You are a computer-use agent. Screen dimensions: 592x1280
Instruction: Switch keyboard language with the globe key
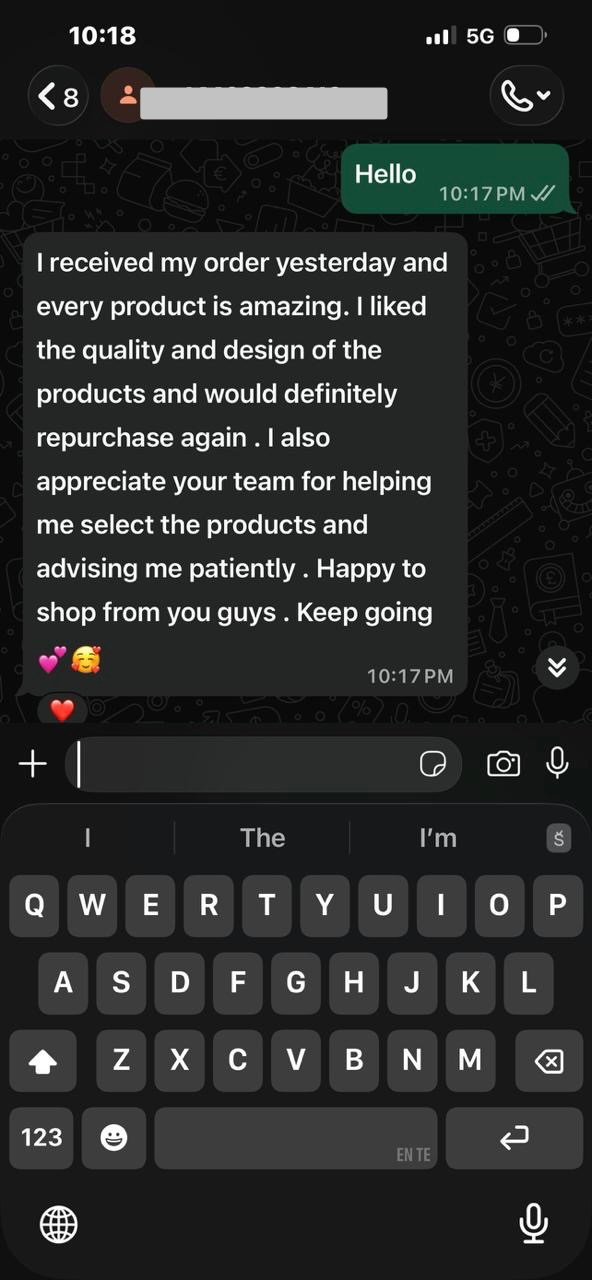point(58,1222)
